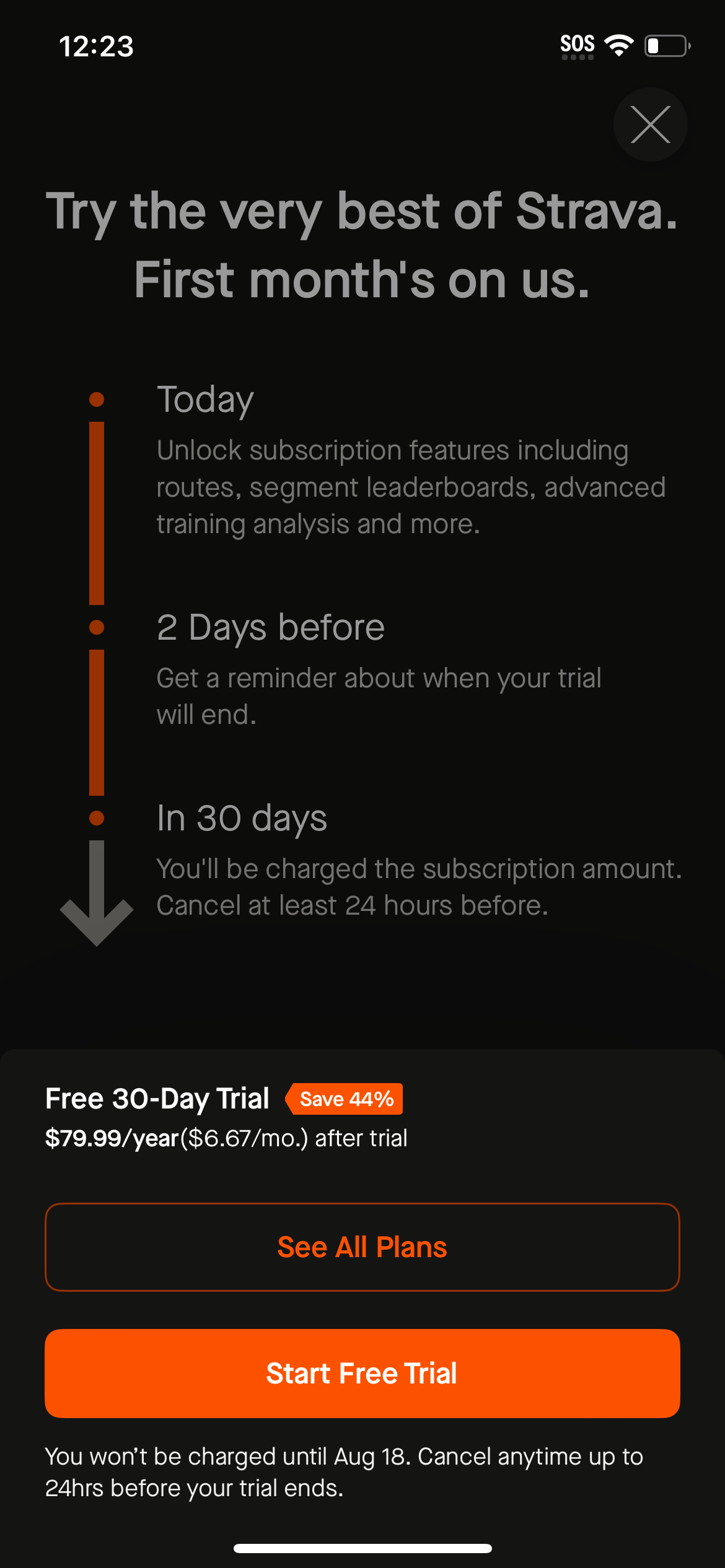This screenshot has width=725, height=1568.
Task: Tap the orange timeline progress bar
Action: click(x=96, y=514)
